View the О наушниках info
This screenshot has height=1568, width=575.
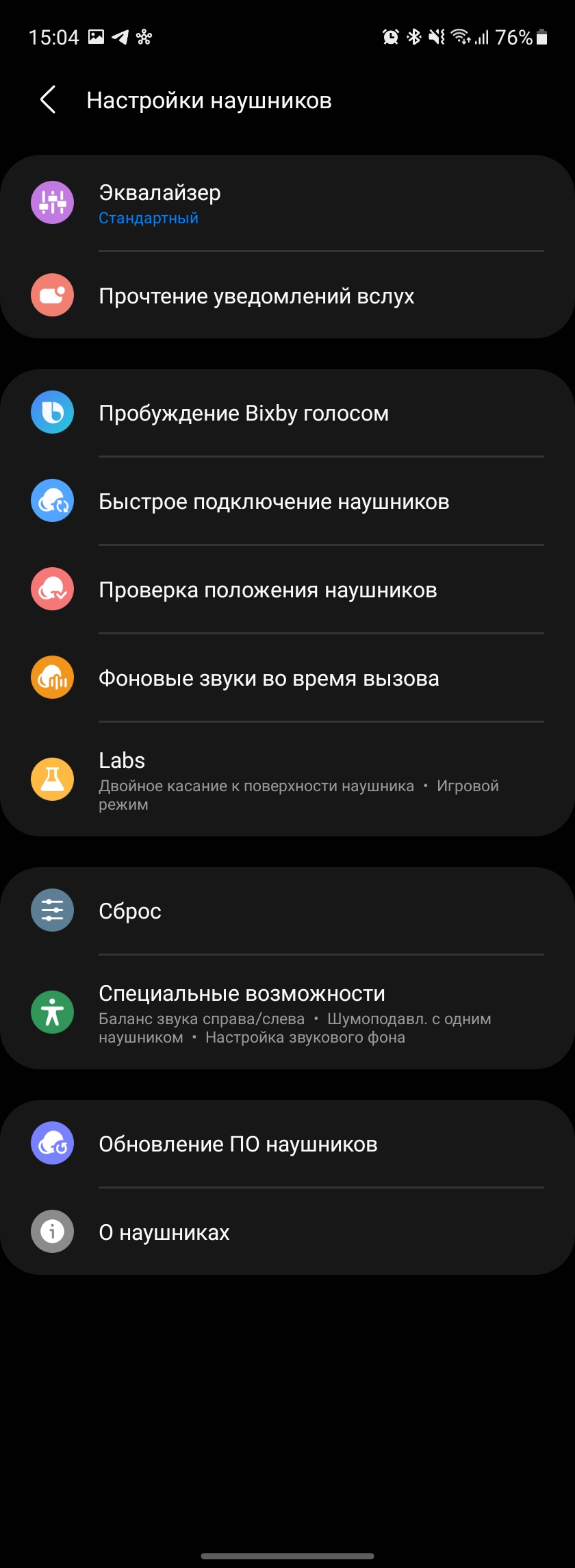click(x=287, y=1232)
